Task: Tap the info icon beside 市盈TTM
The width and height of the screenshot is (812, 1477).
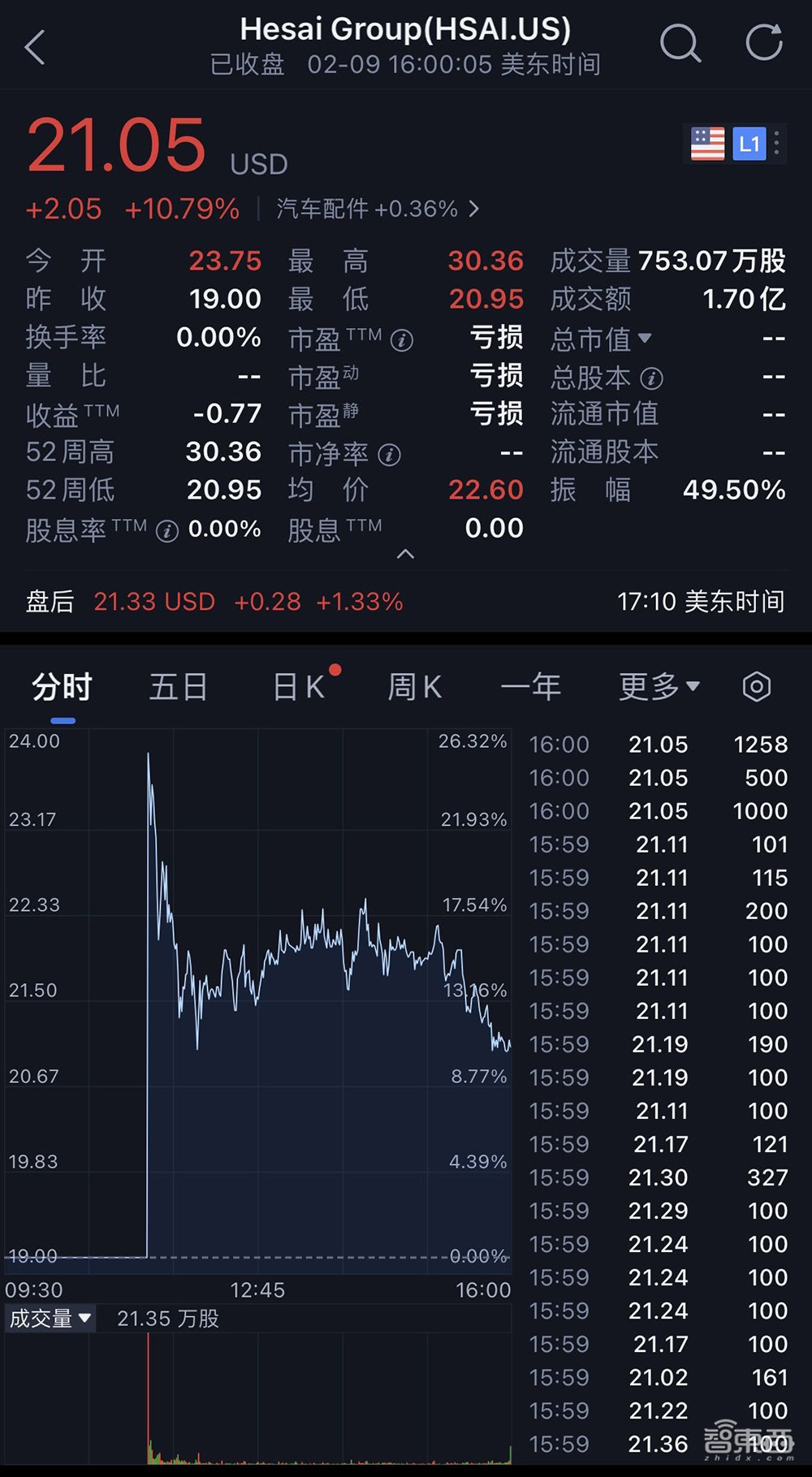Action: tap(400, 339)
